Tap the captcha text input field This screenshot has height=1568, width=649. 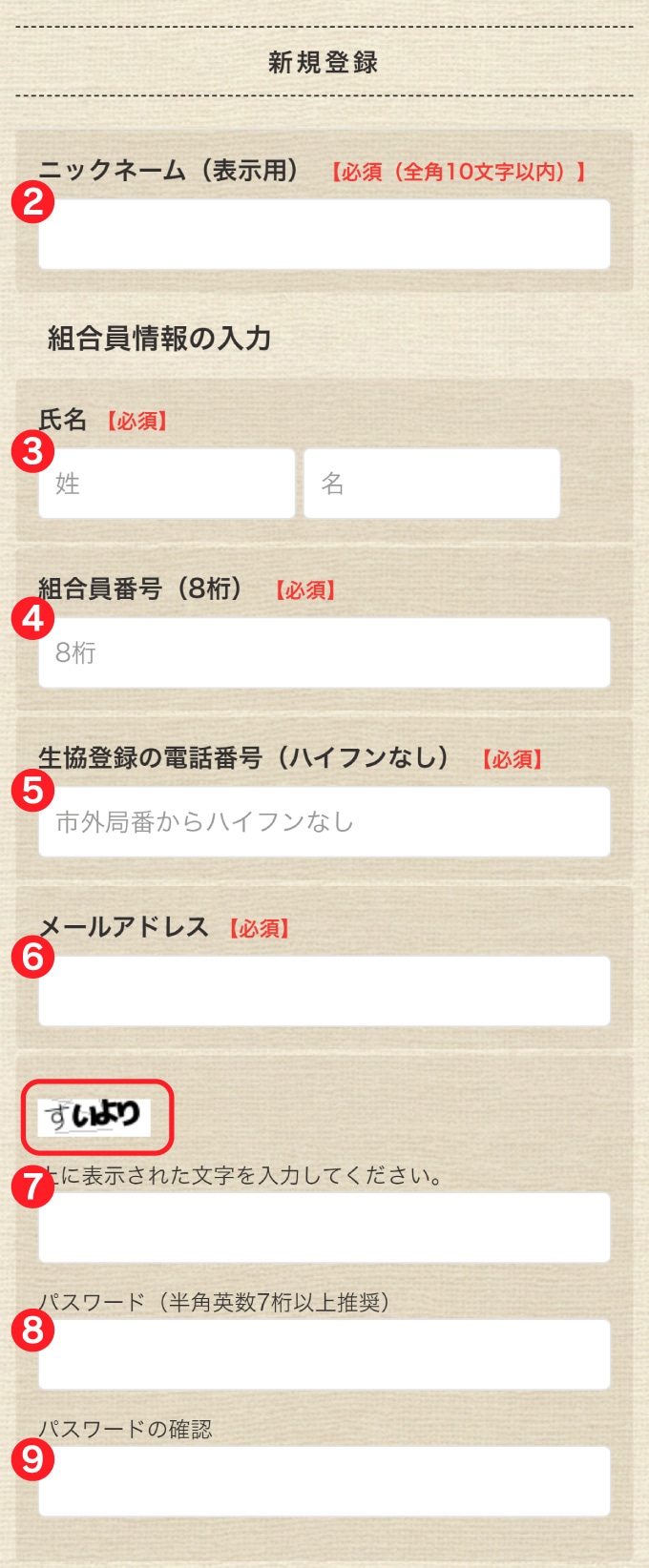(x=324, y=1228)
